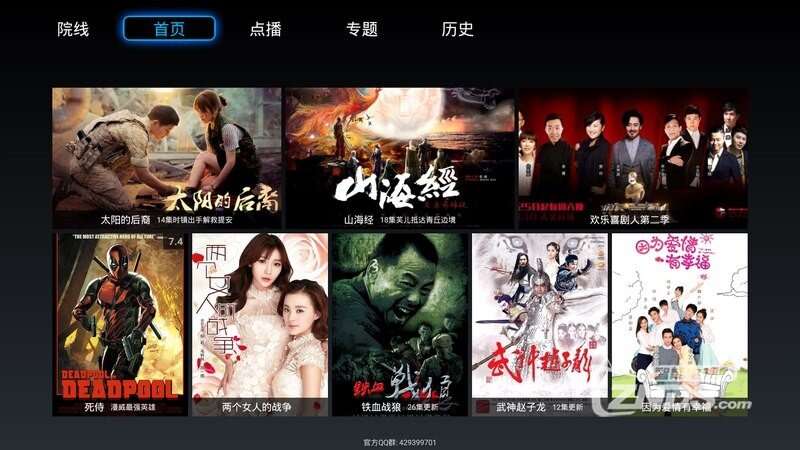The image size is (800, 450).
Task: Switch to the 院线 tab
Action: point(73,29)
